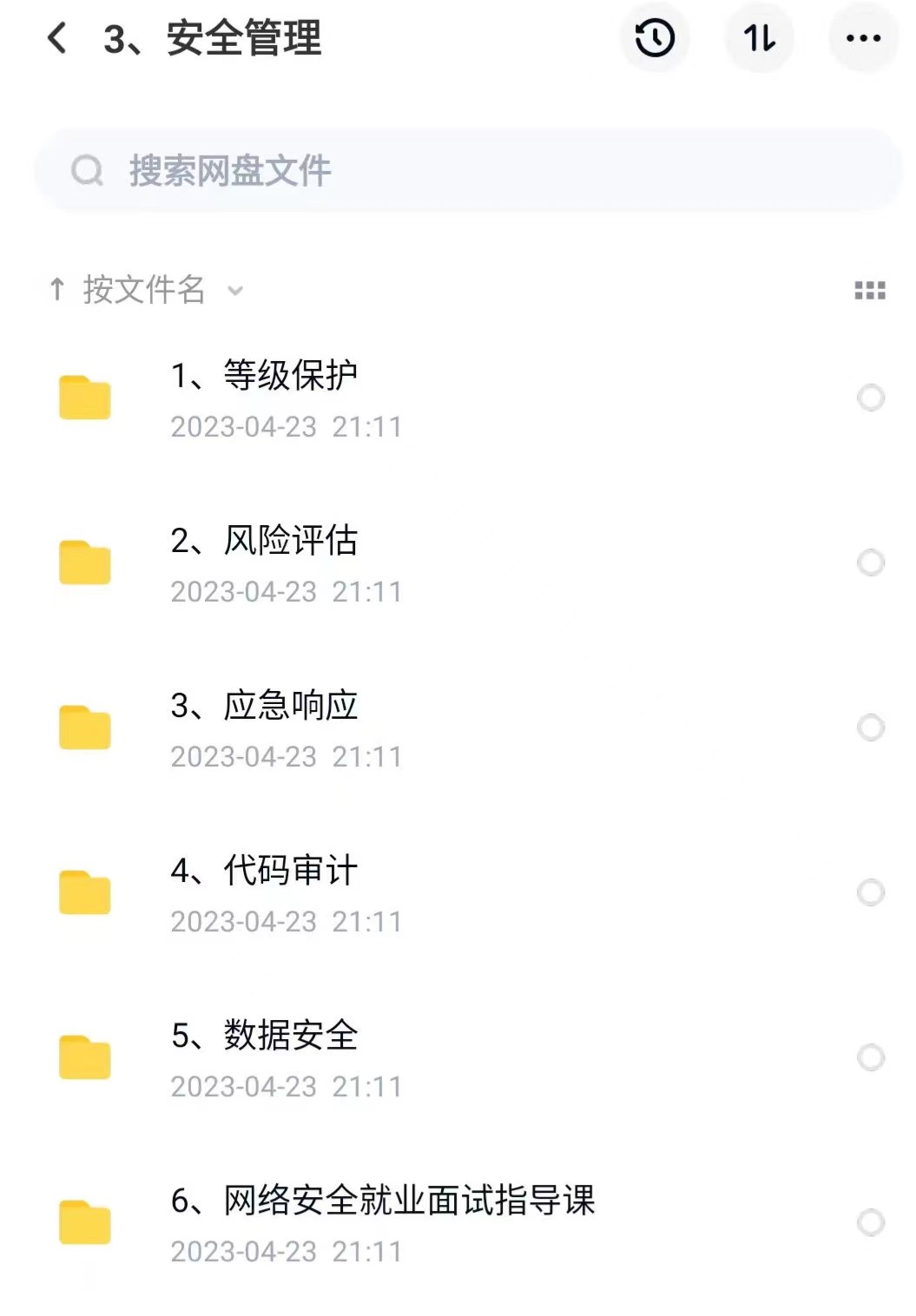The height and width of the screenshot is (1316, 916).
Task: Click the sort order icon next to history
Action: click(x=759, y=39)
